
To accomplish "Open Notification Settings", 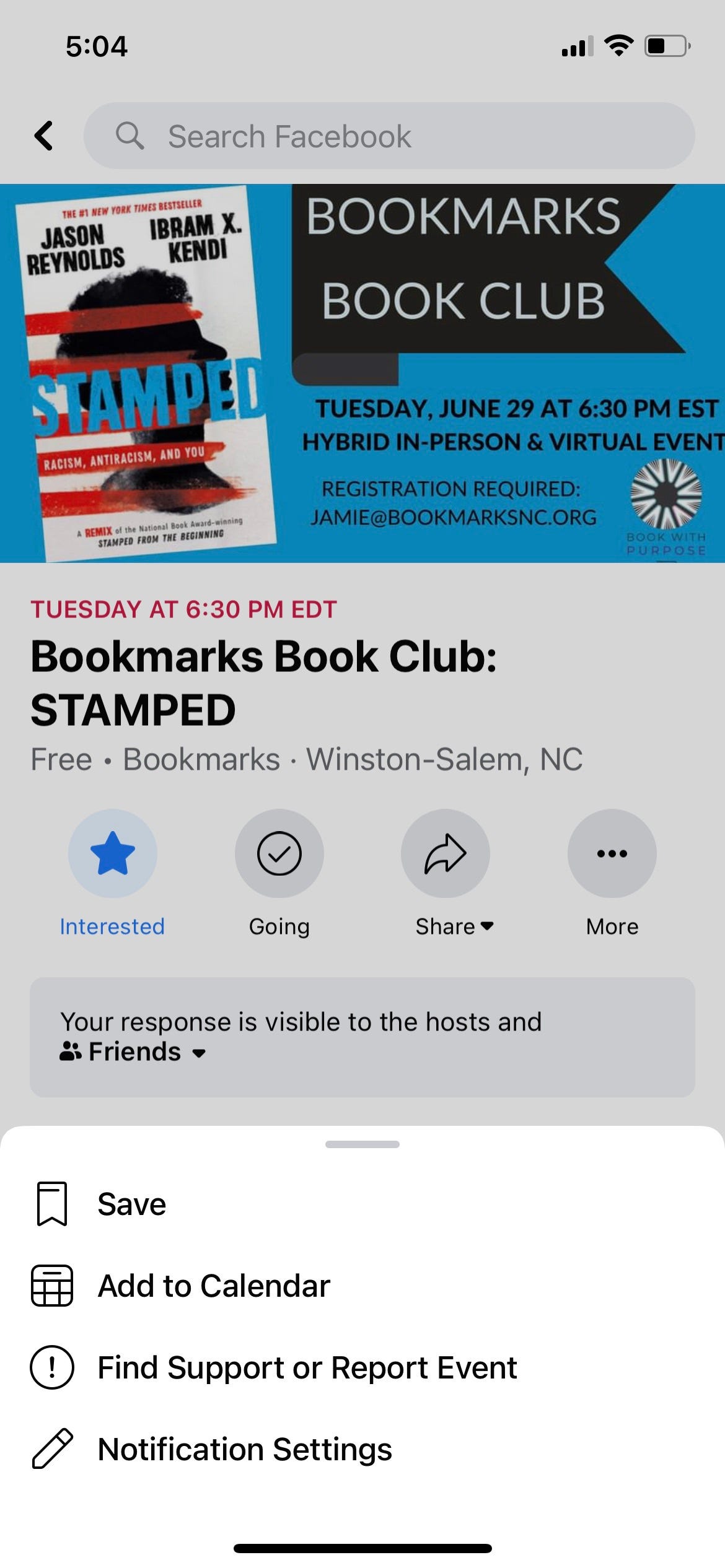I will pyautogui.click(x=244, y=1450).
